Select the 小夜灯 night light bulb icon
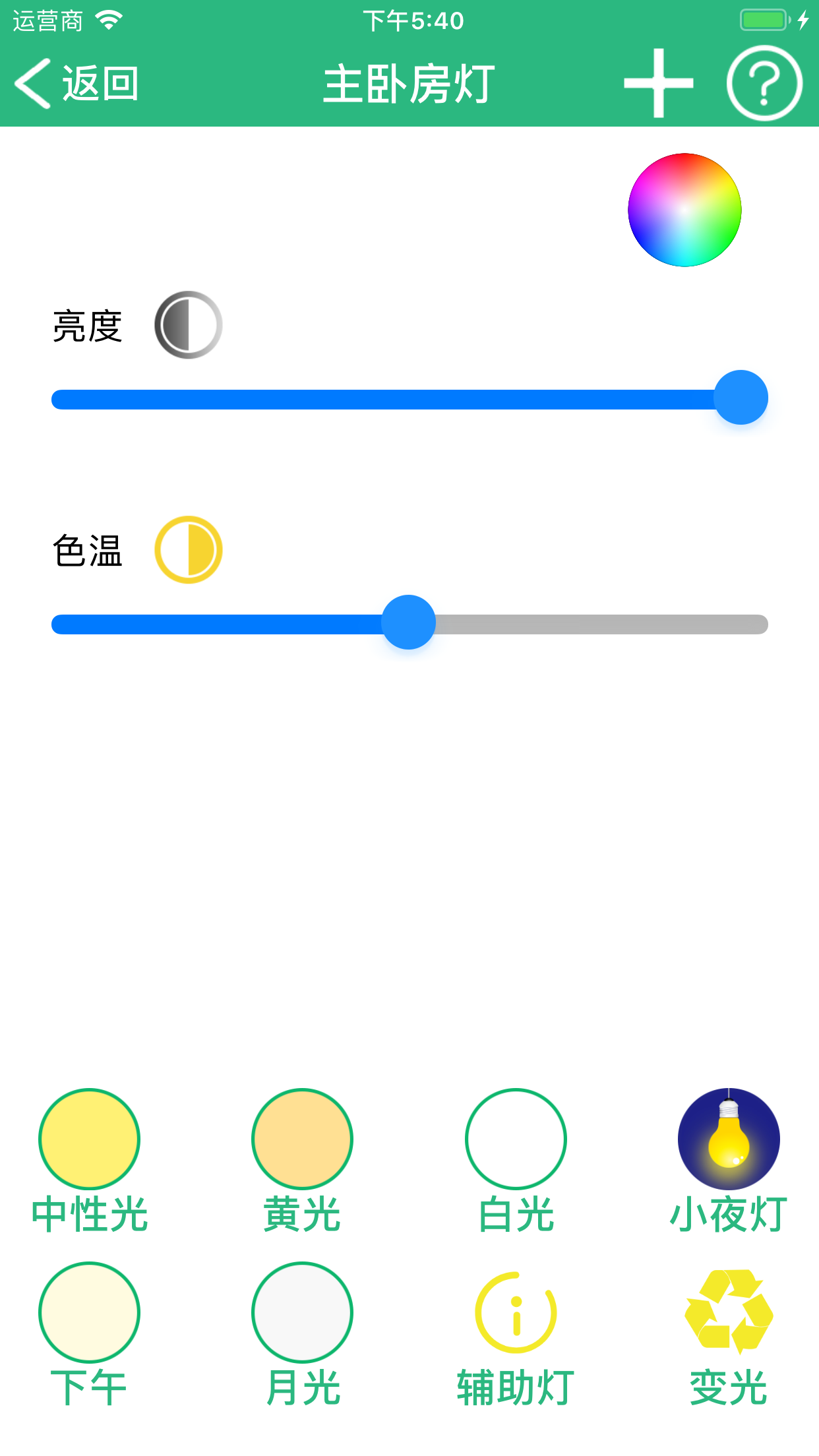 click(729, 1138)
